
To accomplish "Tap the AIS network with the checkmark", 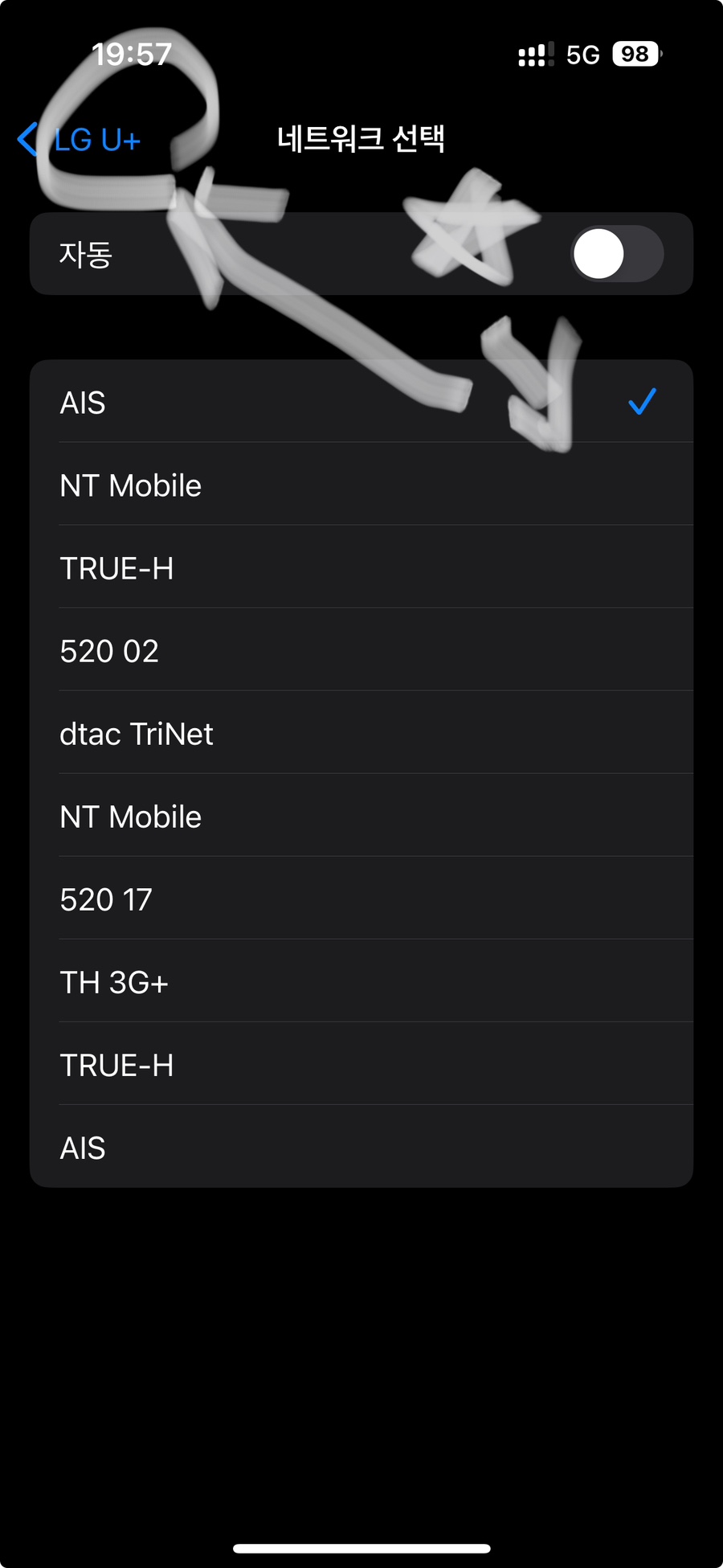I will tap(84, 403).
